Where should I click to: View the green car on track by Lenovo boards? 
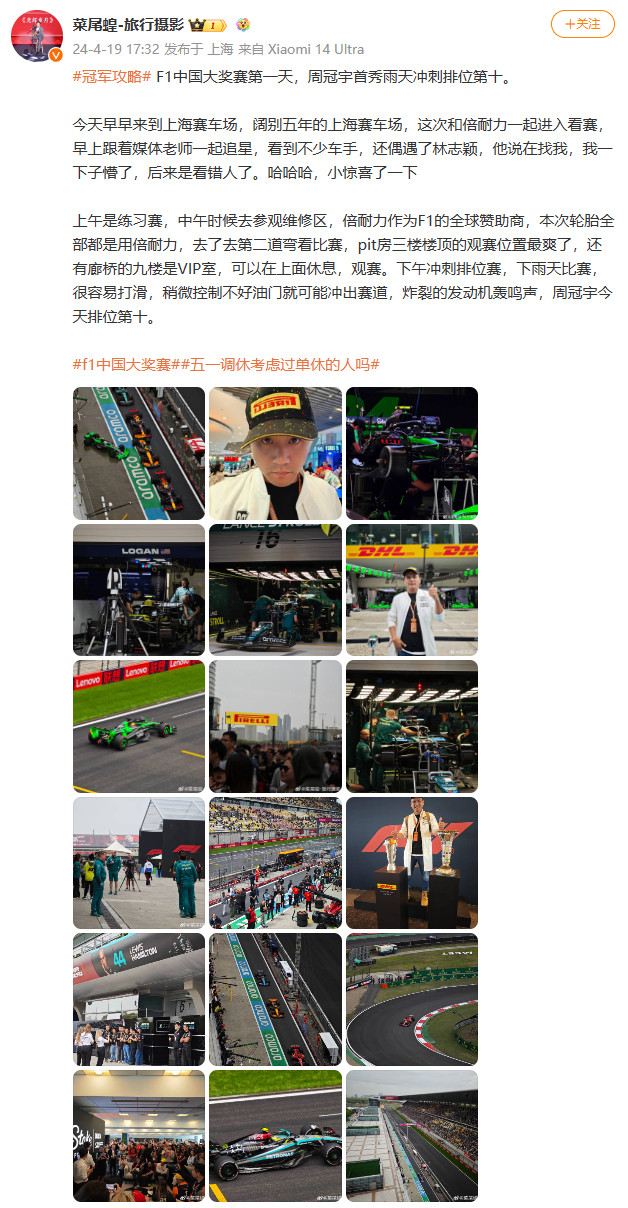[x=138, y=726]
